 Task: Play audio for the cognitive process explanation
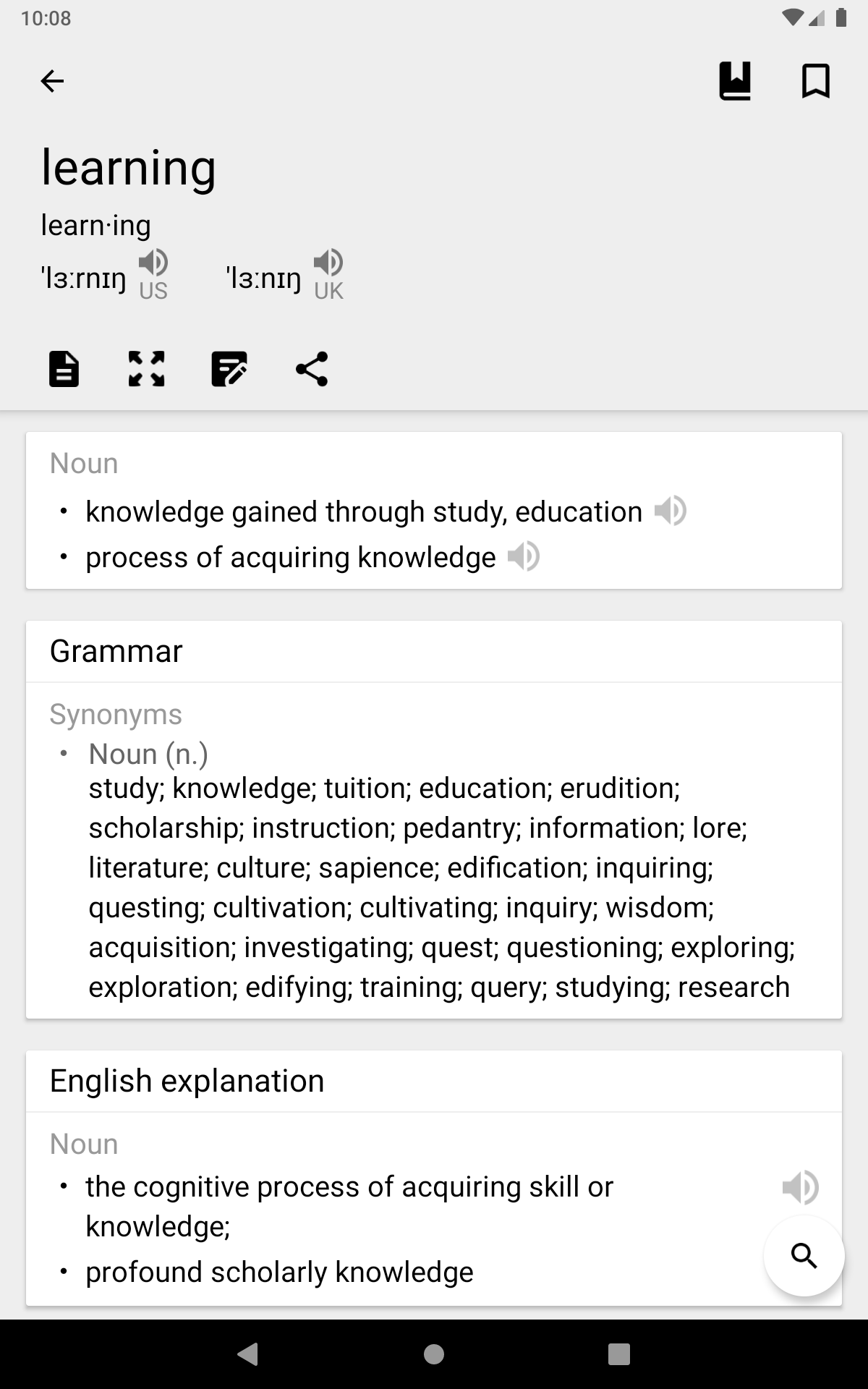pyautogui.click(x=800, y=1187)
